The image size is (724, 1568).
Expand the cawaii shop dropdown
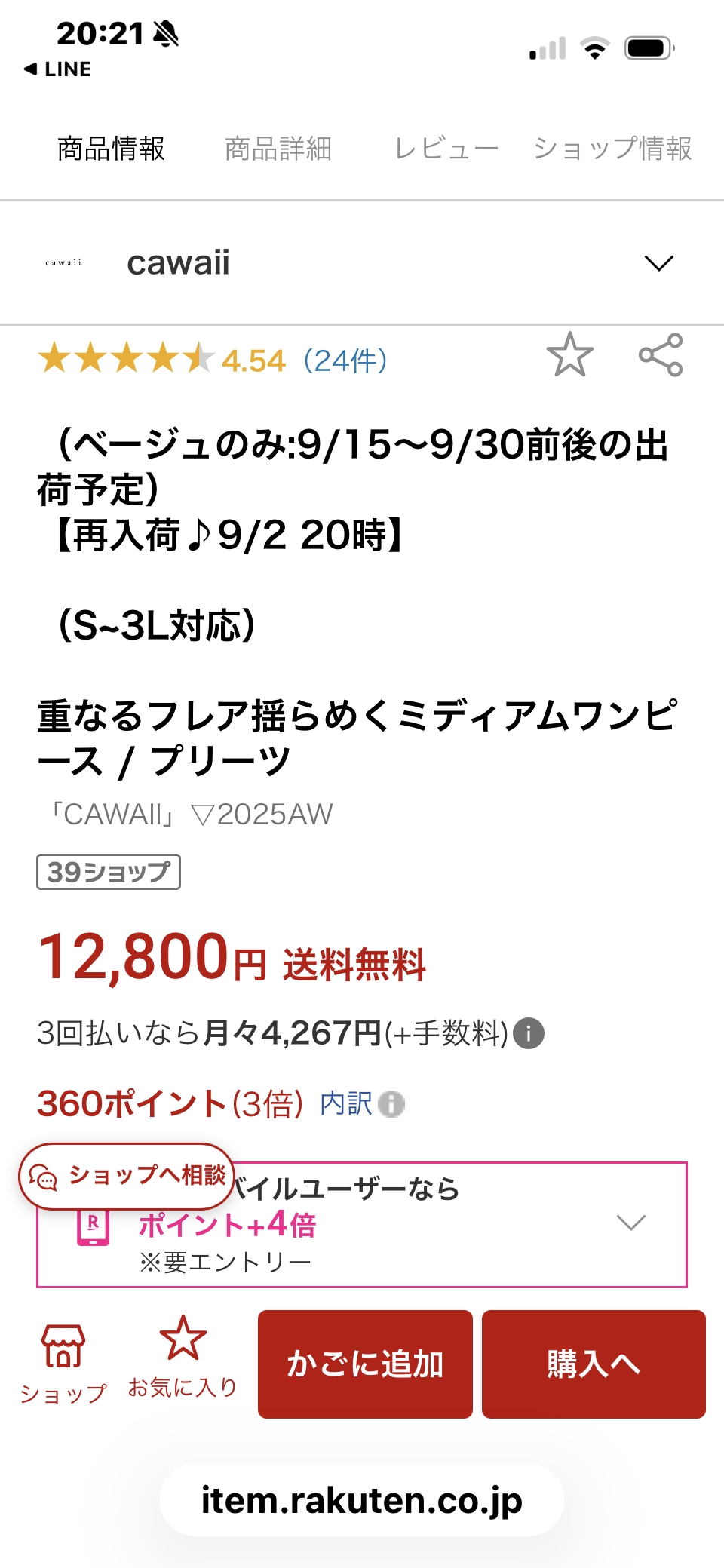[x=658, y=263]
